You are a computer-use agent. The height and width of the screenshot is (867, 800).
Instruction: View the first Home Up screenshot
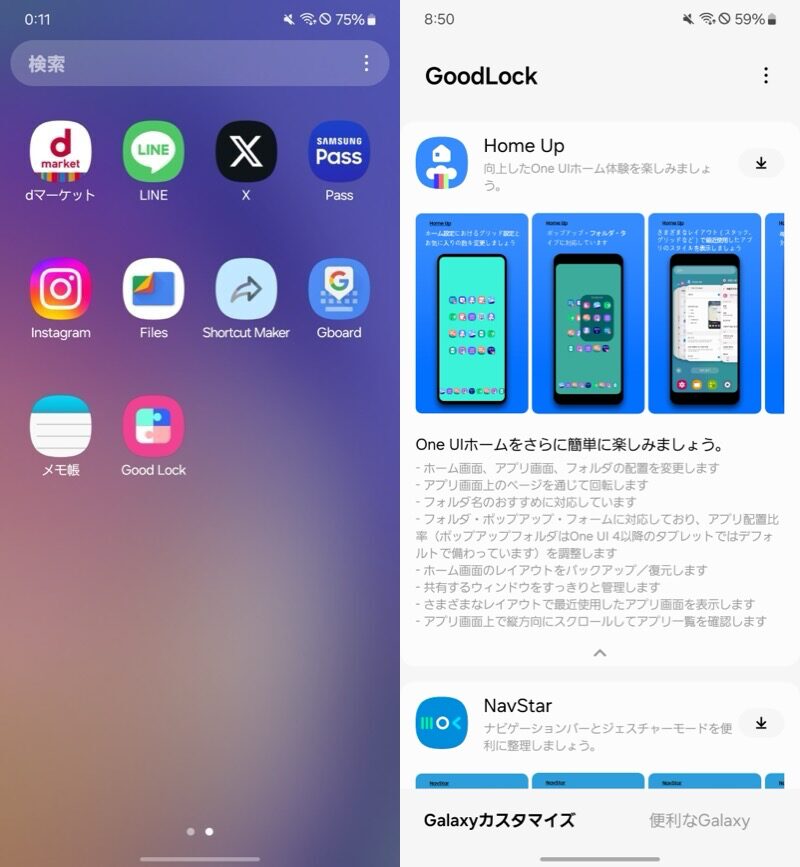point(472,313)
